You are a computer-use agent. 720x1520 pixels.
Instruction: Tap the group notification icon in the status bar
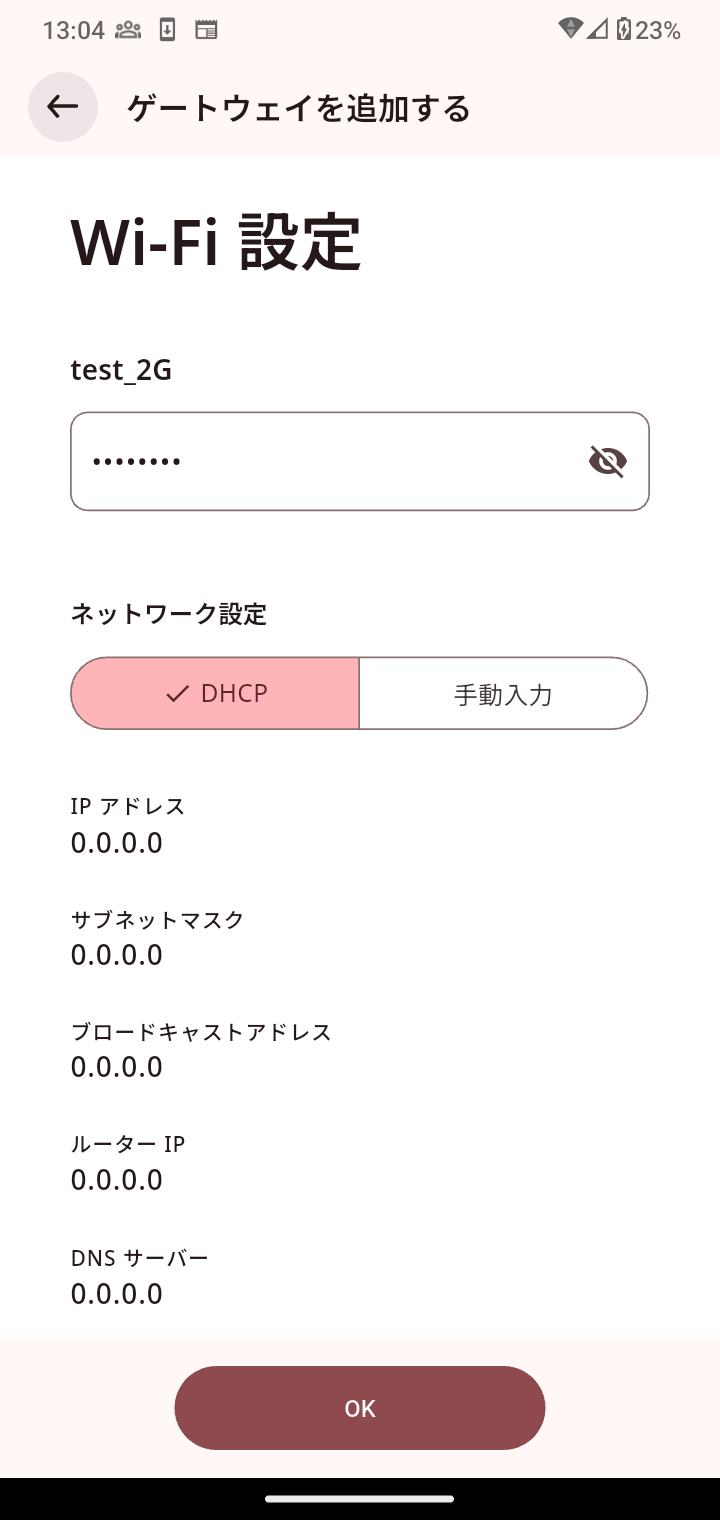pos(126,29)
